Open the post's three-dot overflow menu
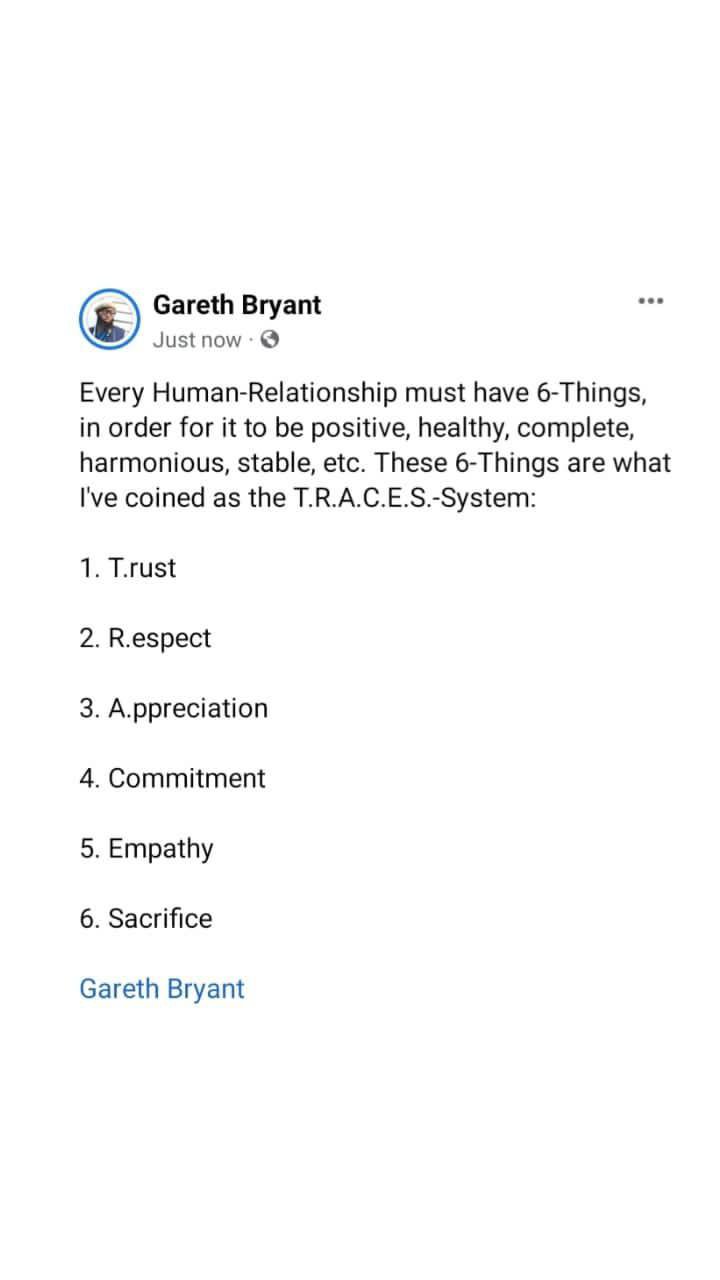This screenshot has width=720, height=1280. click(x=650, y=301)
